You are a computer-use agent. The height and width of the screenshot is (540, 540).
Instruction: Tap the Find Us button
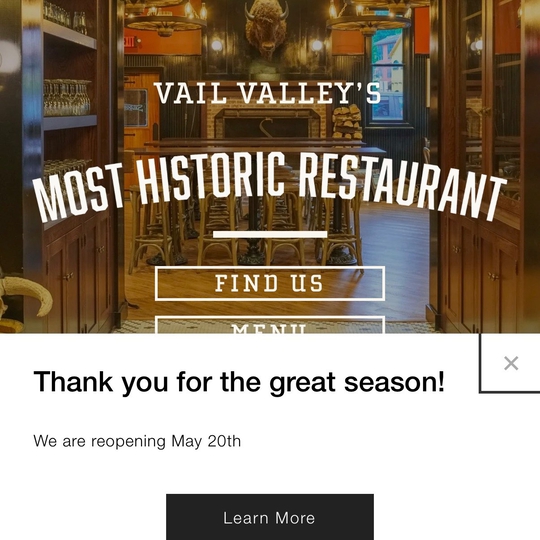(270, 283)
